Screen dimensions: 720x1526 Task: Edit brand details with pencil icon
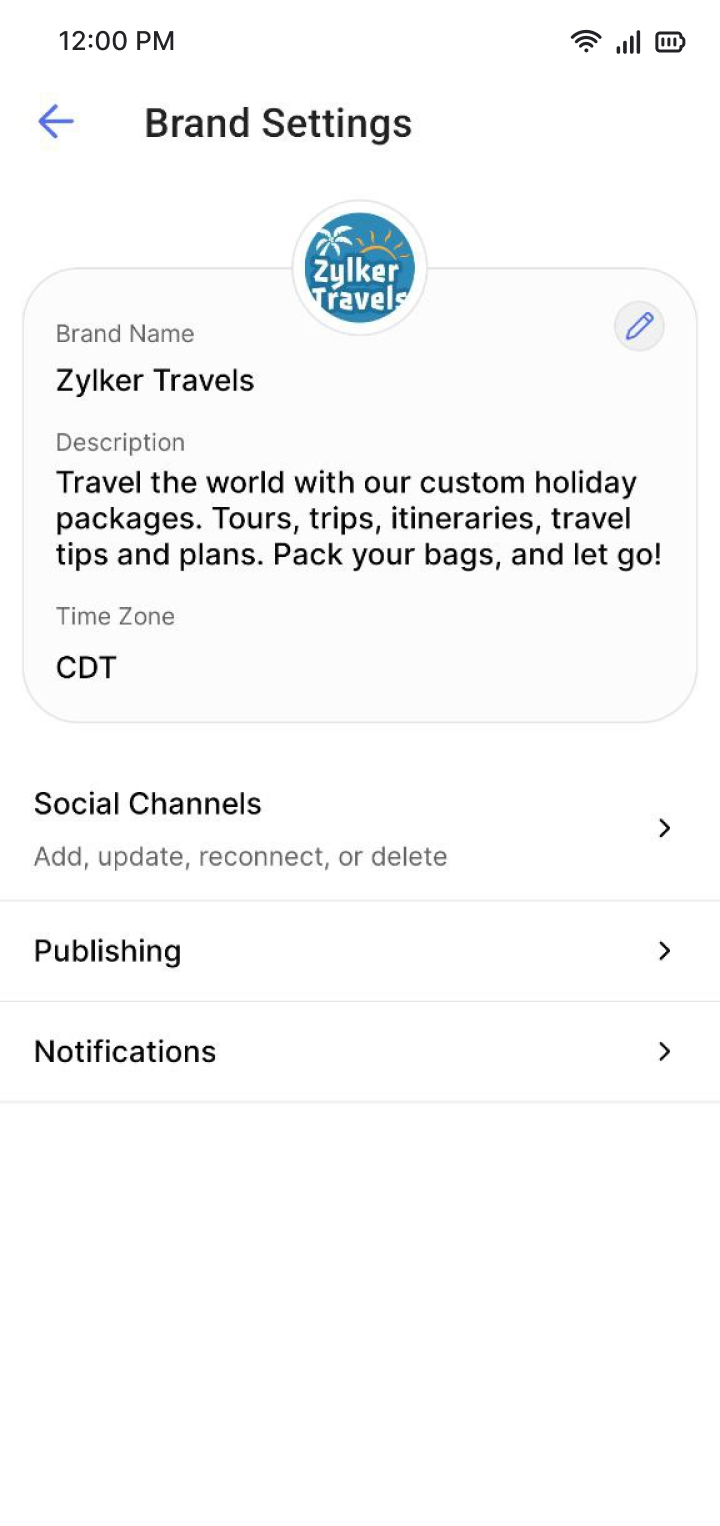coord(639,327)
